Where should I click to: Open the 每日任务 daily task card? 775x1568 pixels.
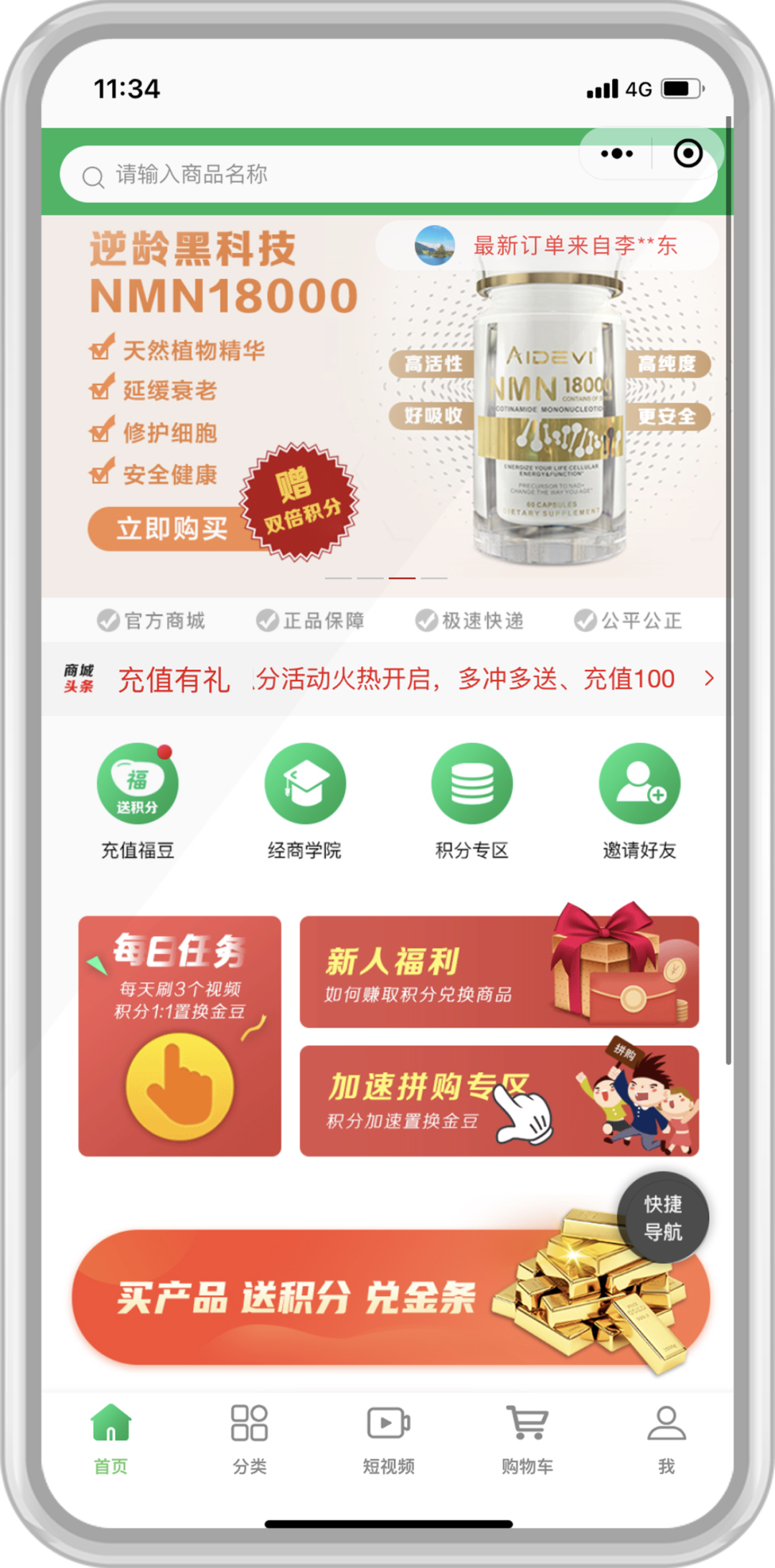tap(179, 1035)
